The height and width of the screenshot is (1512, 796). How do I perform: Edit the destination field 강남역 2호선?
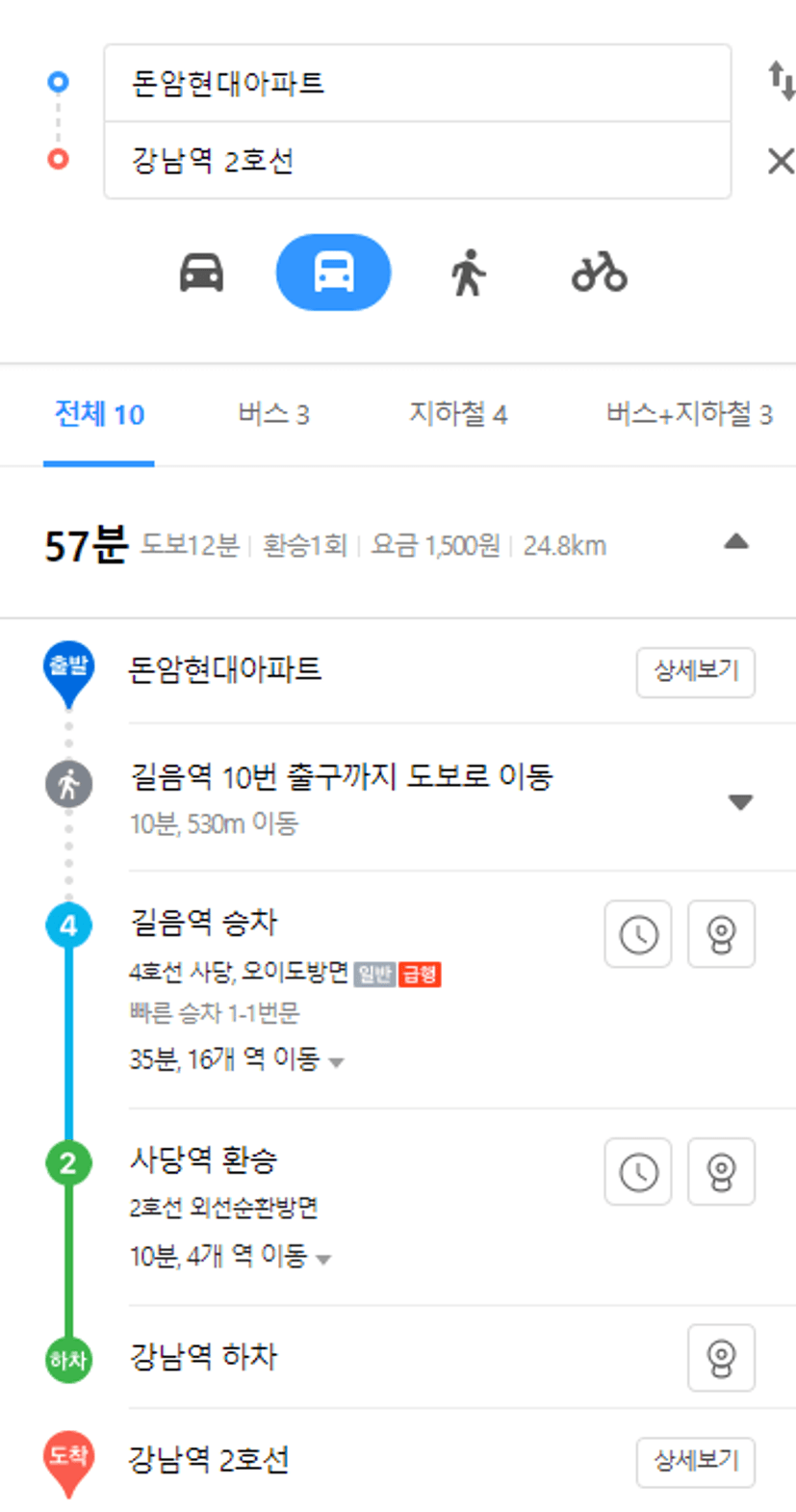(417, 161)
